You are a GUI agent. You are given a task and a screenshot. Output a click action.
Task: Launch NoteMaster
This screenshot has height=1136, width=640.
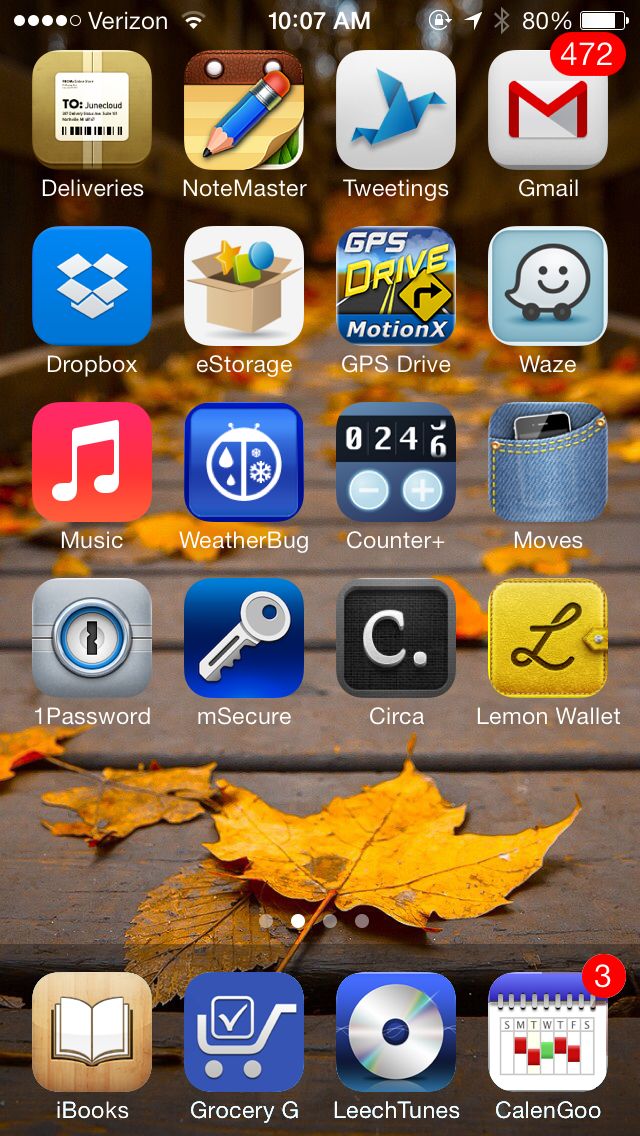(244, 110)
